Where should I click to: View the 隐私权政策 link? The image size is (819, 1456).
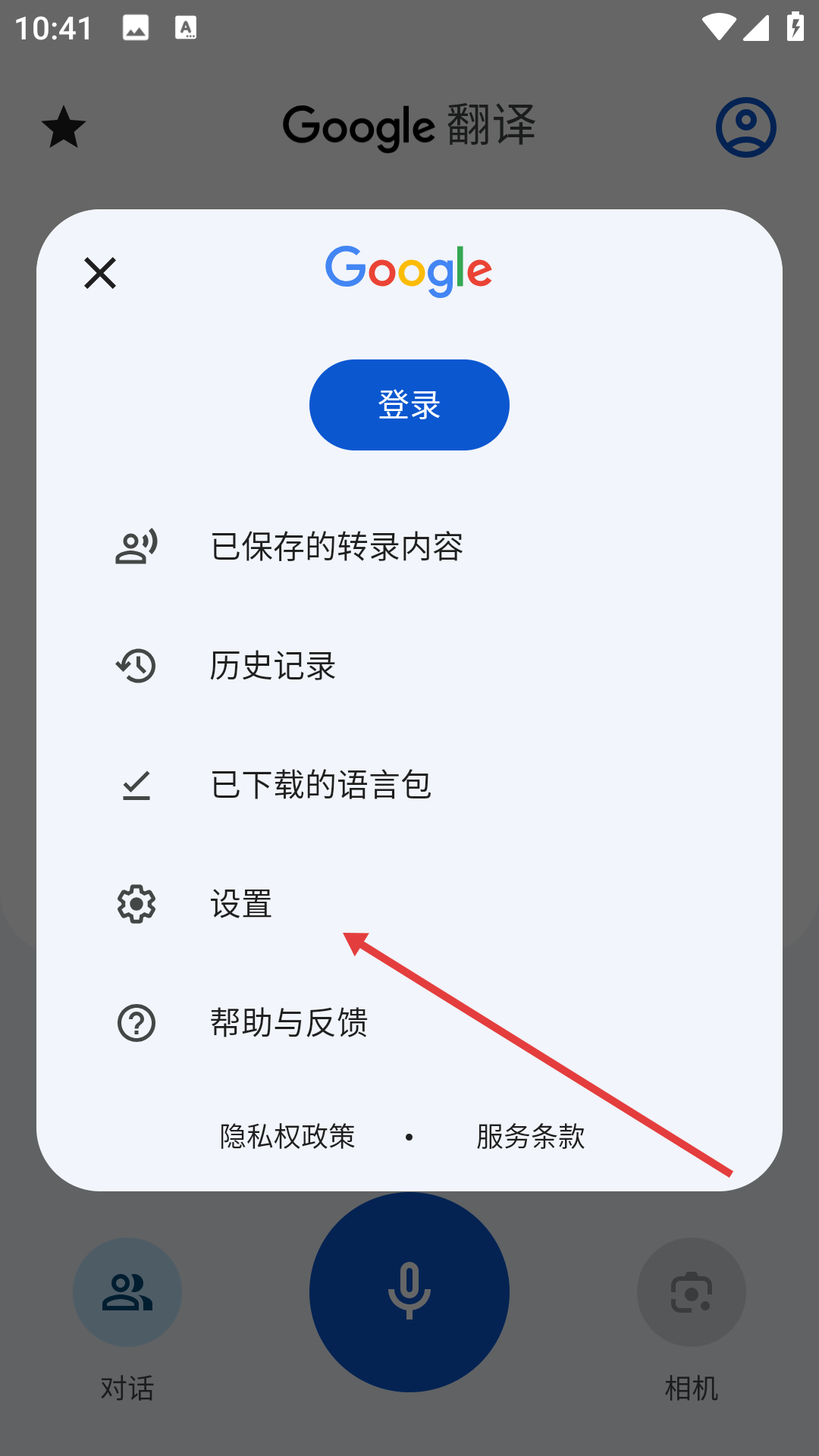click(287, 1137)
